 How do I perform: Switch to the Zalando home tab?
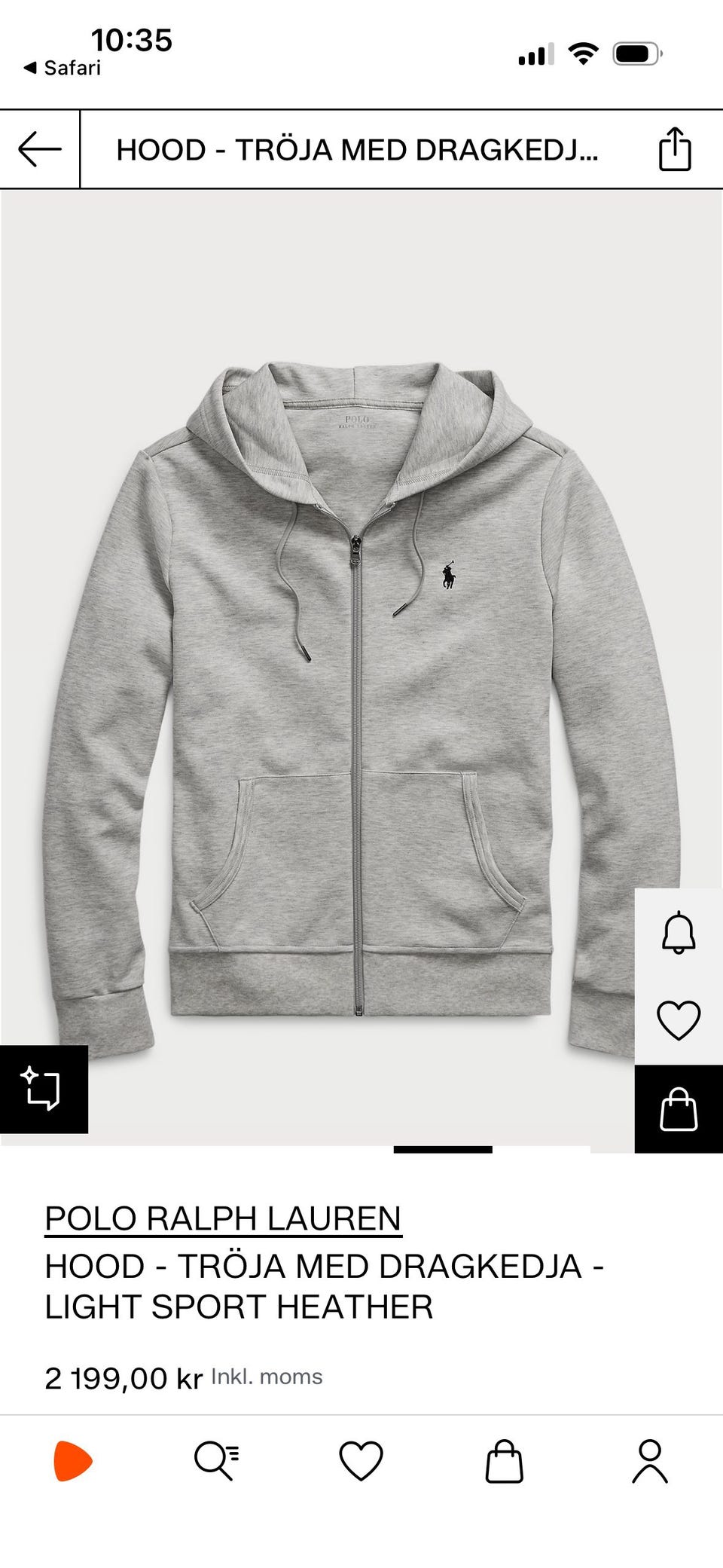click(72, 1461)
